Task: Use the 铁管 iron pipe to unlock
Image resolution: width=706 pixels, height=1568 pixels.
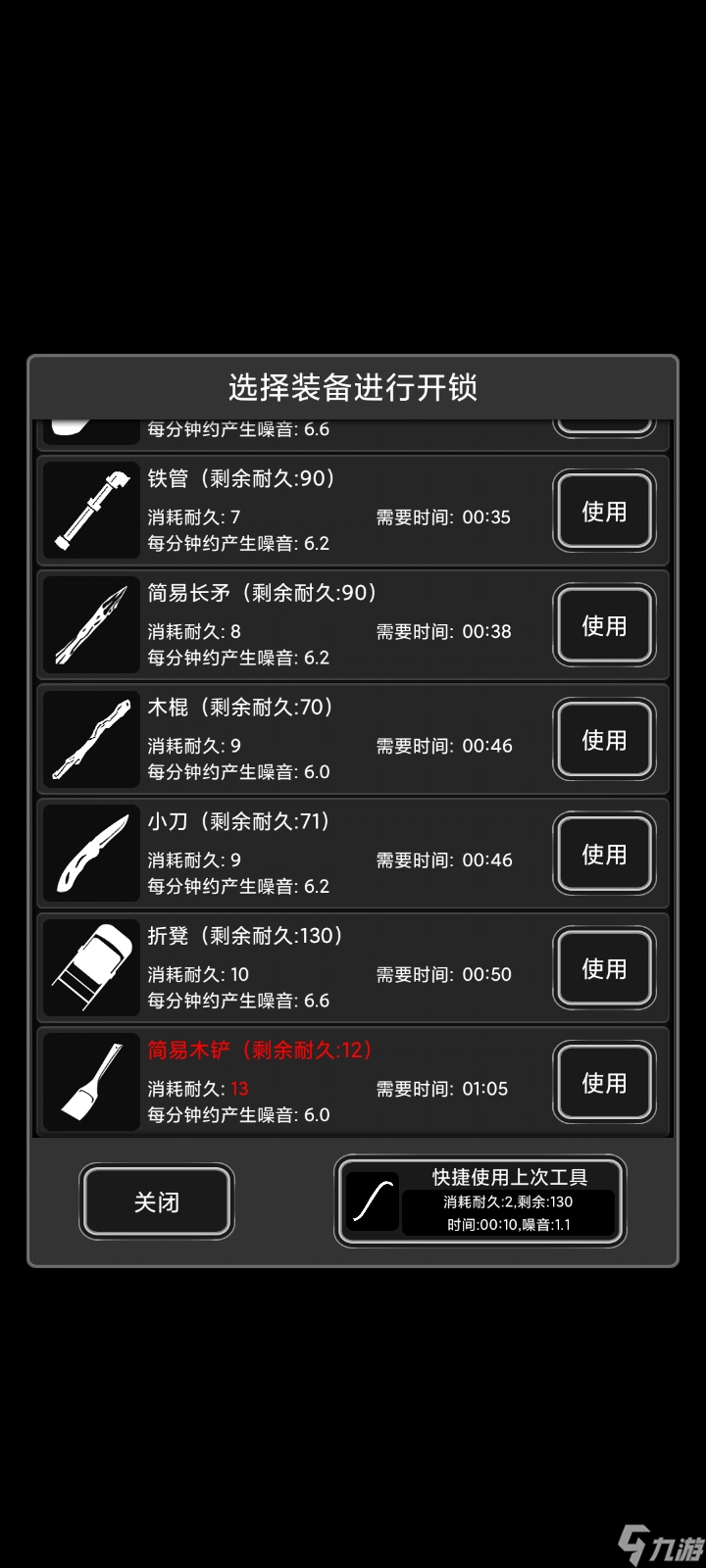Action: pyautogui.click(x=604, y=512)
